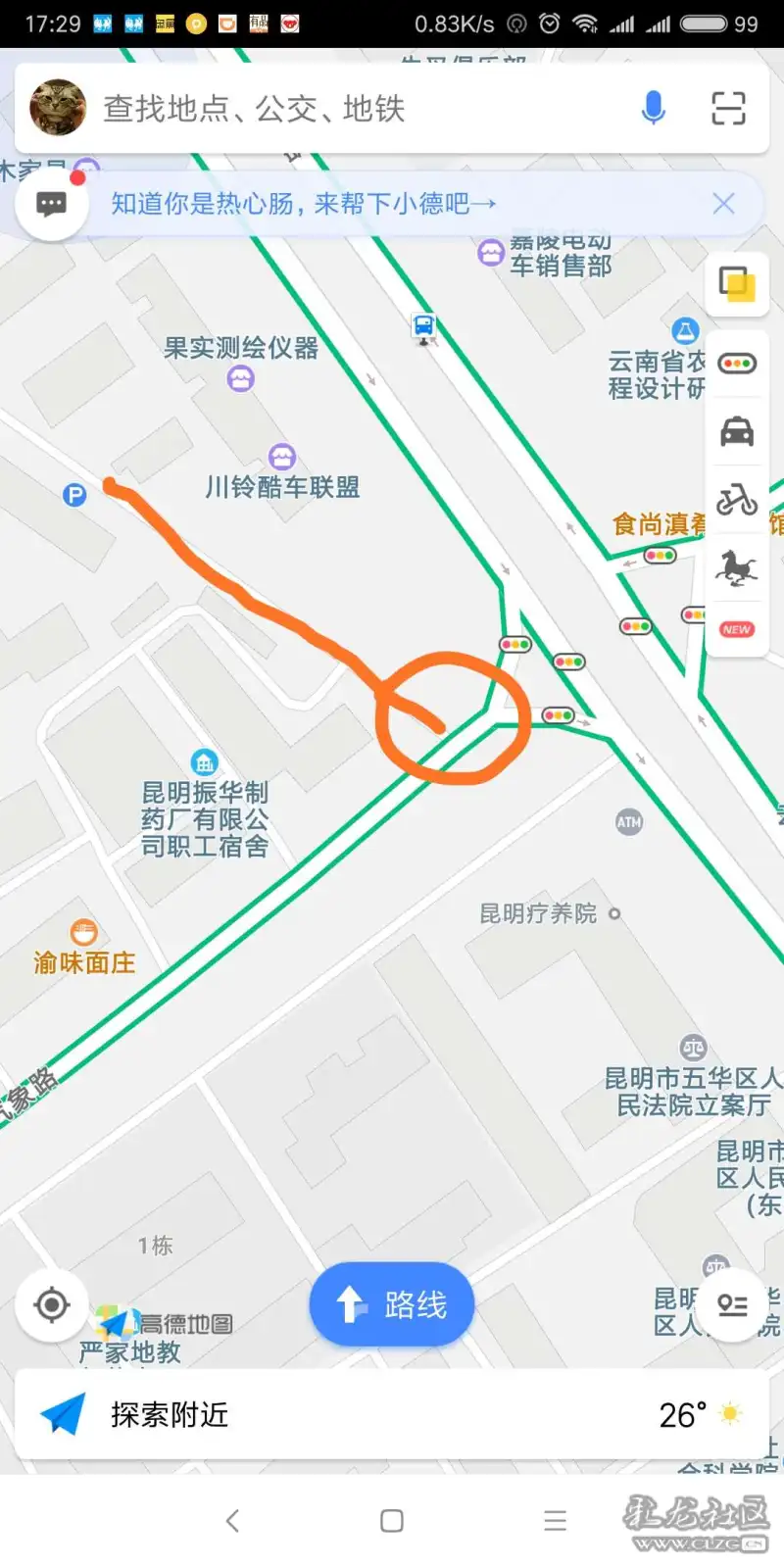This screenshot has height=1568, width=784.
Task: Open the list menu round button
Action: (x=732, y=1304)
